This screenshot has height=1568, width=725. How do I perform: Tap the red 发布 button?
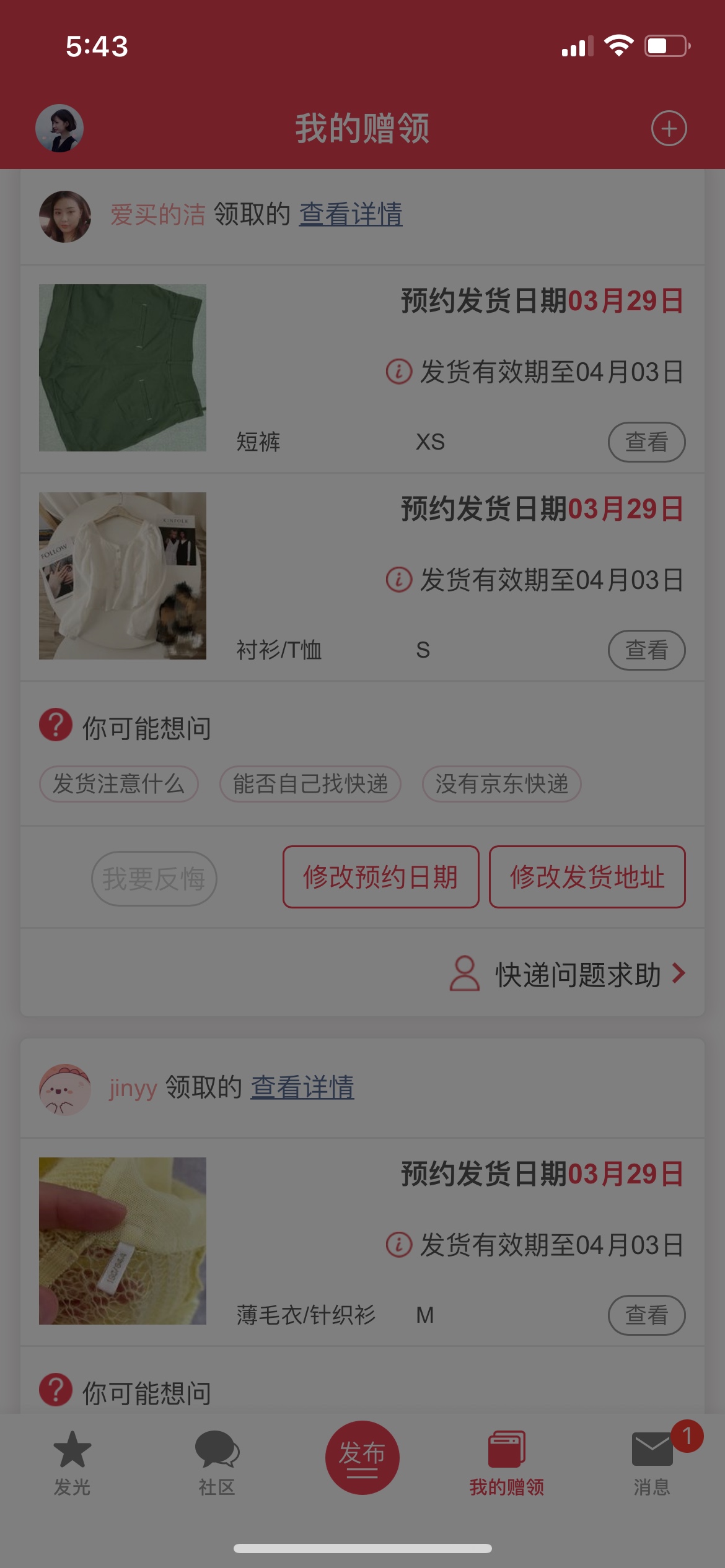coord(362,1458)
